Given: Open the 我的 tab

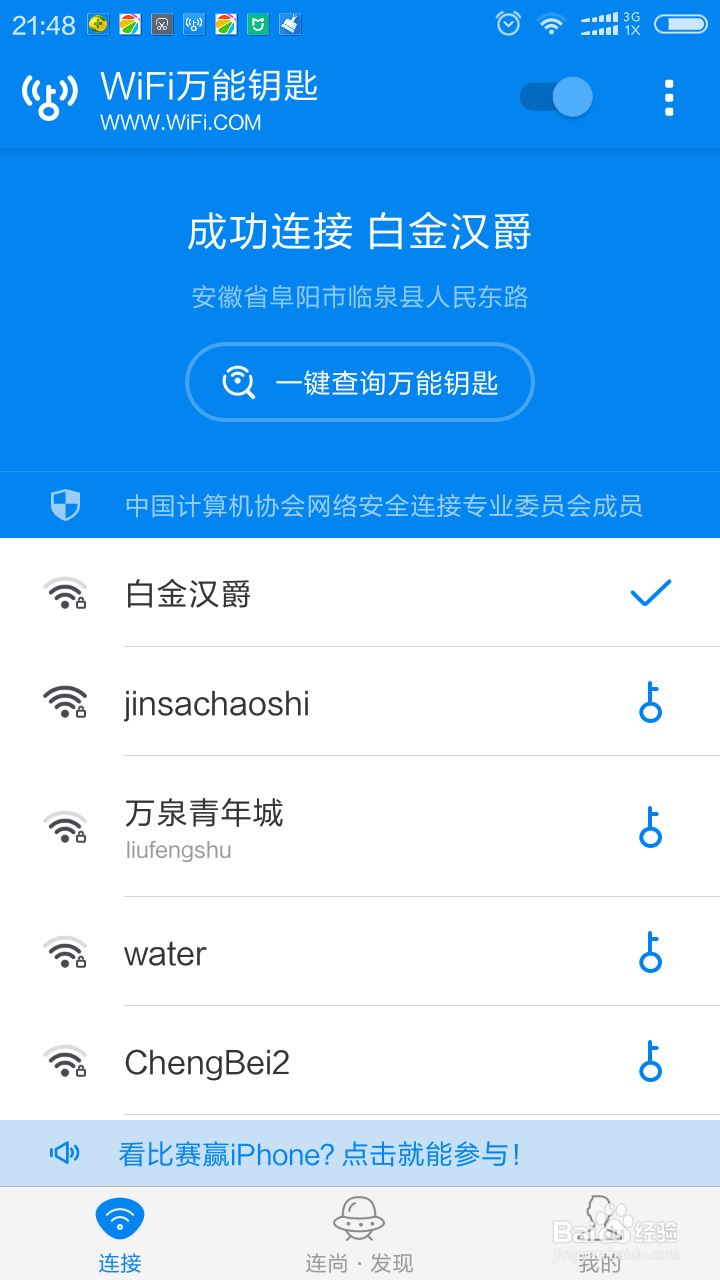Looking at the screenshot, I should click(x=600, y=1232).
